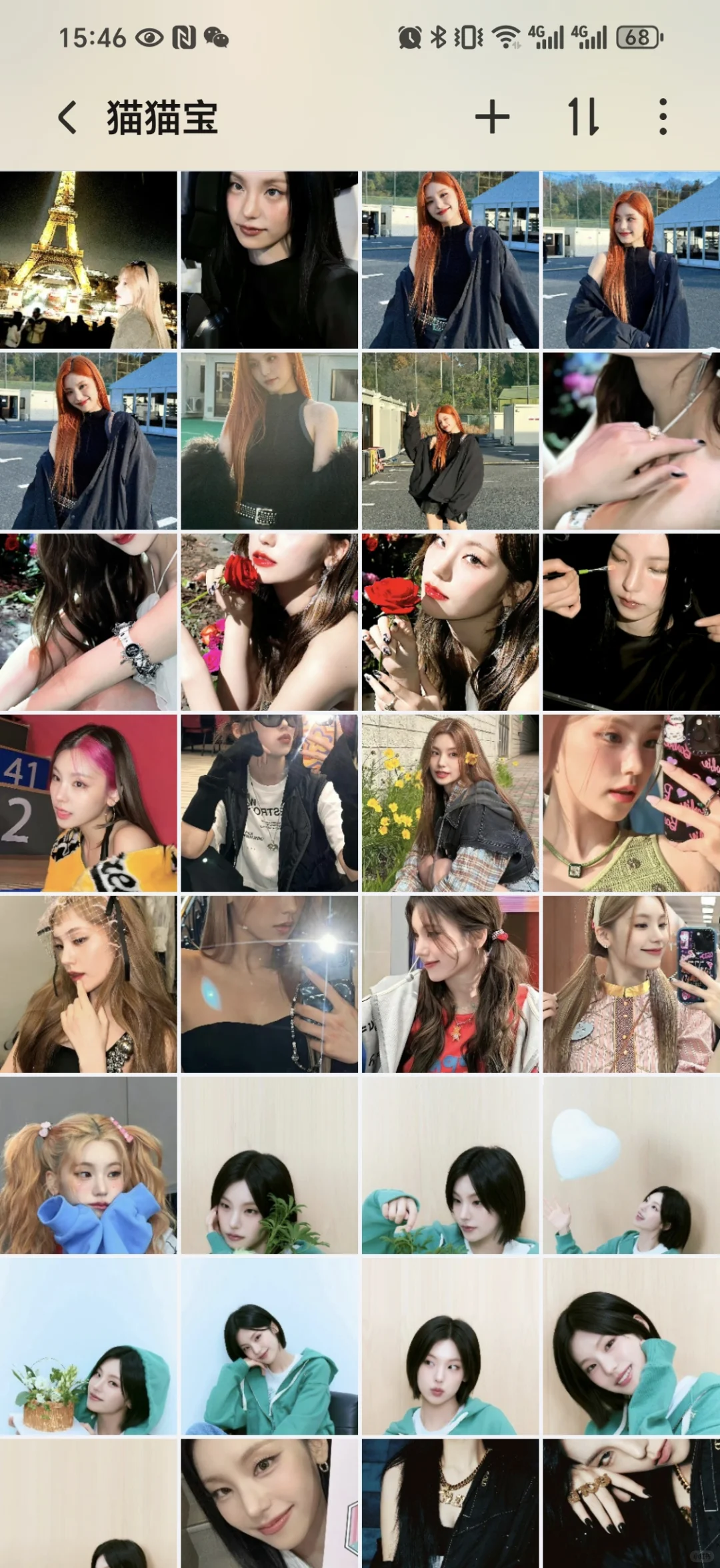Open the mirror selfie with camera flash
This screenshot has height=1568, width=720.
pos(269,984)
